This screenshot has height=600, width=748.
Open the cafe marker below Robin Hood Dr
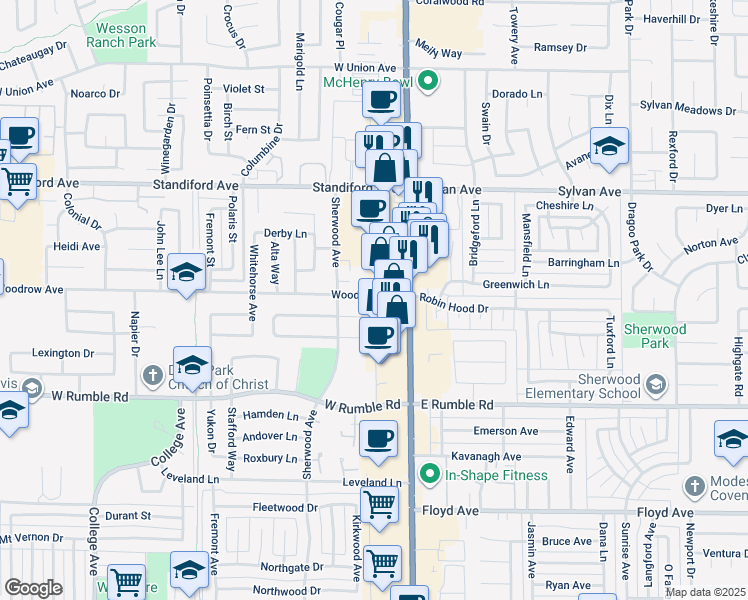pyautogui.click(x=378, y=337)
